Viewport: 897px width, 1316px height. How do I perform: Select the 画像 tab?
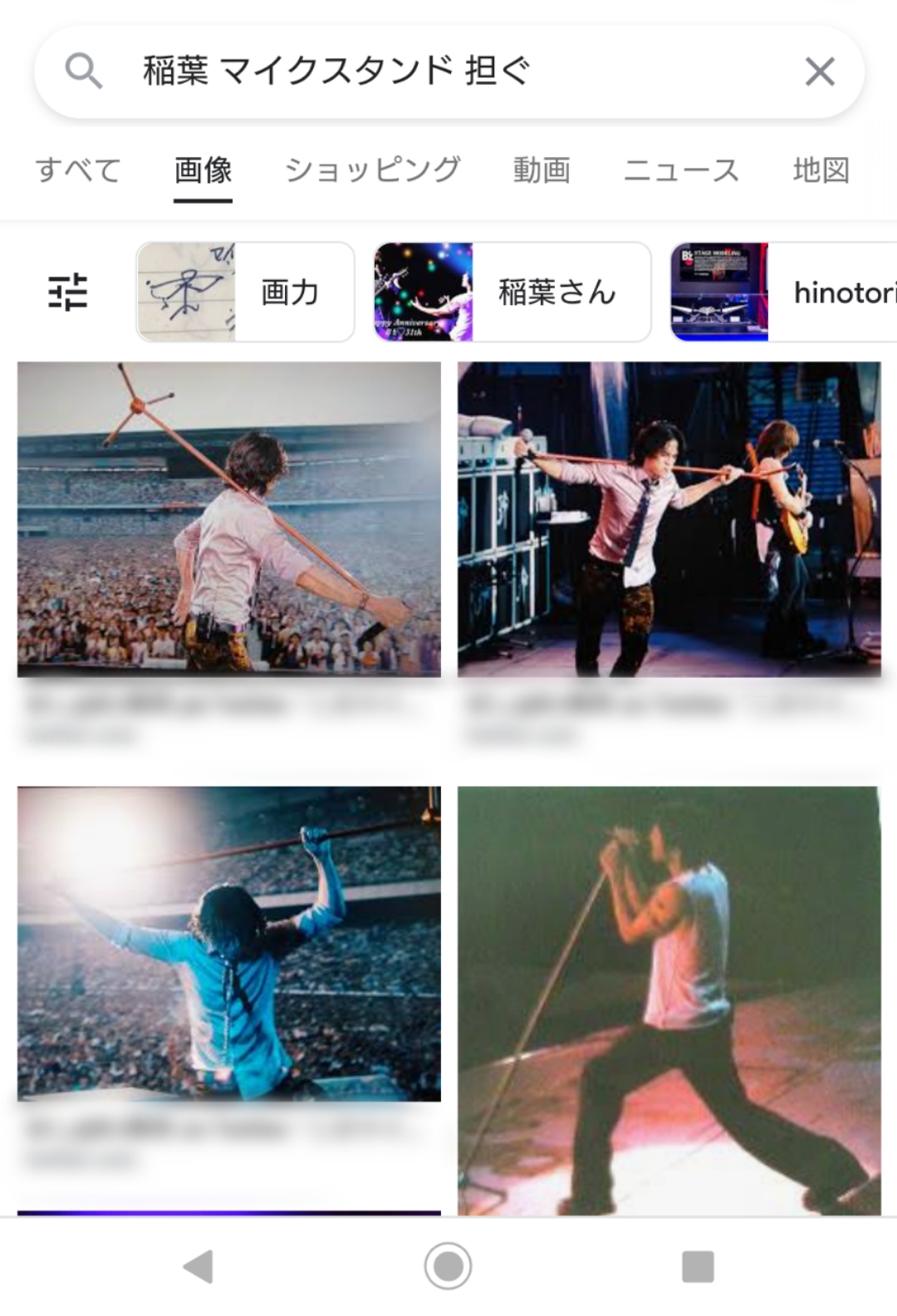click(x=203, y=170)
